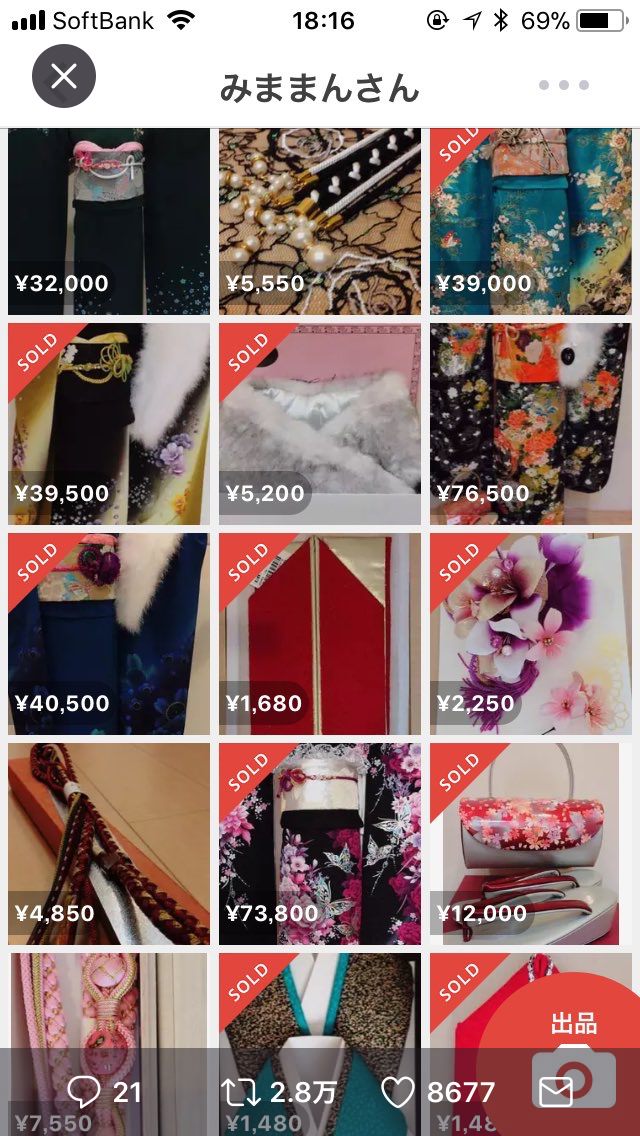Open the sold ¥39,500 listing

point(109,424)
